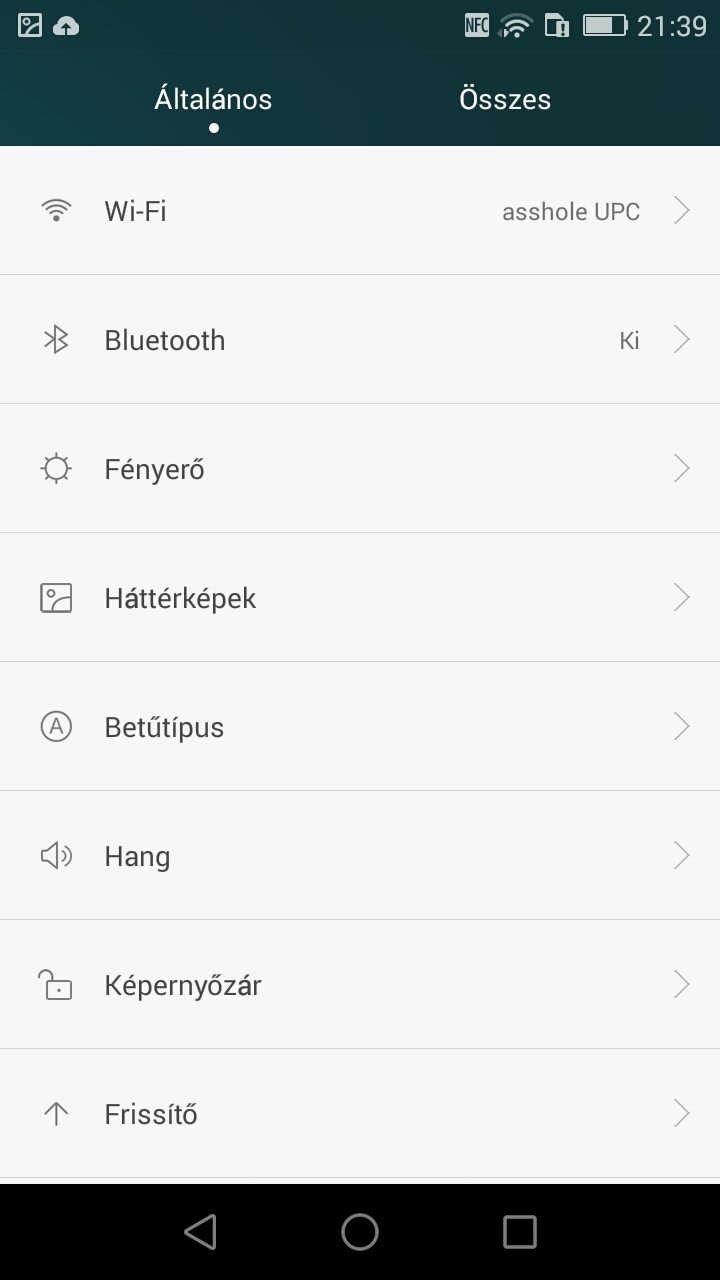Viewport: 720px width, 1280px height.
Task: Select the Általános tab
Action: pos(213,100)
